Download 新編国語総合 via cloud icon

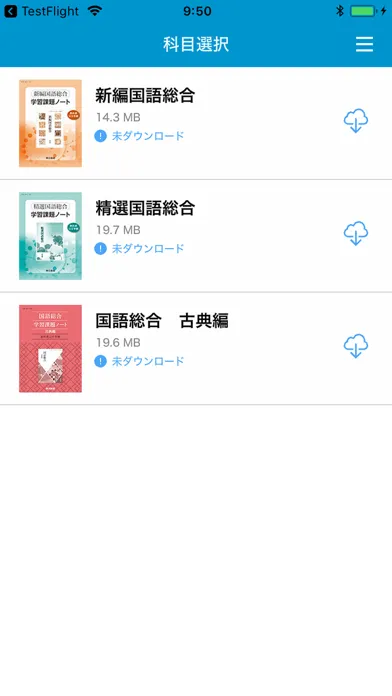click(x=356, y=121)
